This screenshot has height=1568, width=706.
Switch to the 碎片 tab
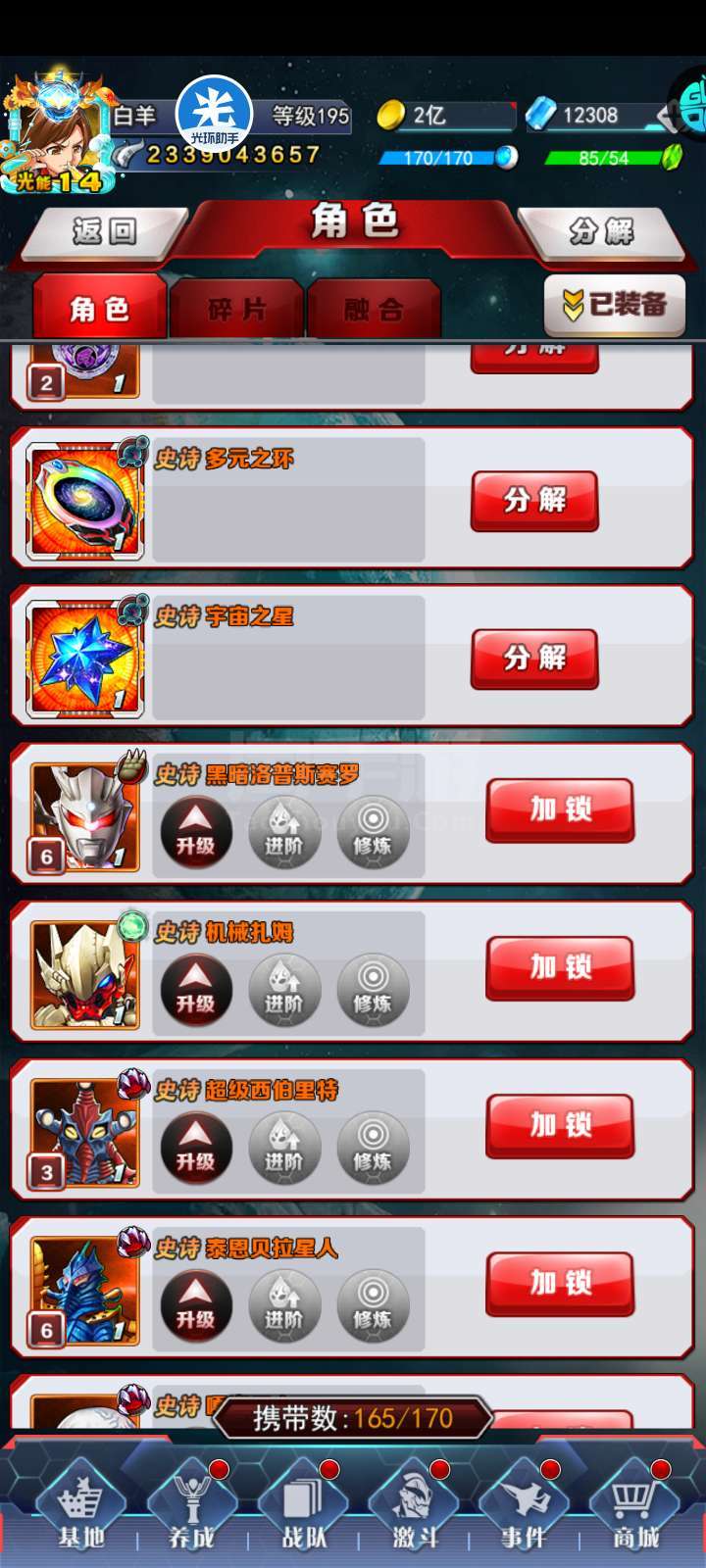236,309
